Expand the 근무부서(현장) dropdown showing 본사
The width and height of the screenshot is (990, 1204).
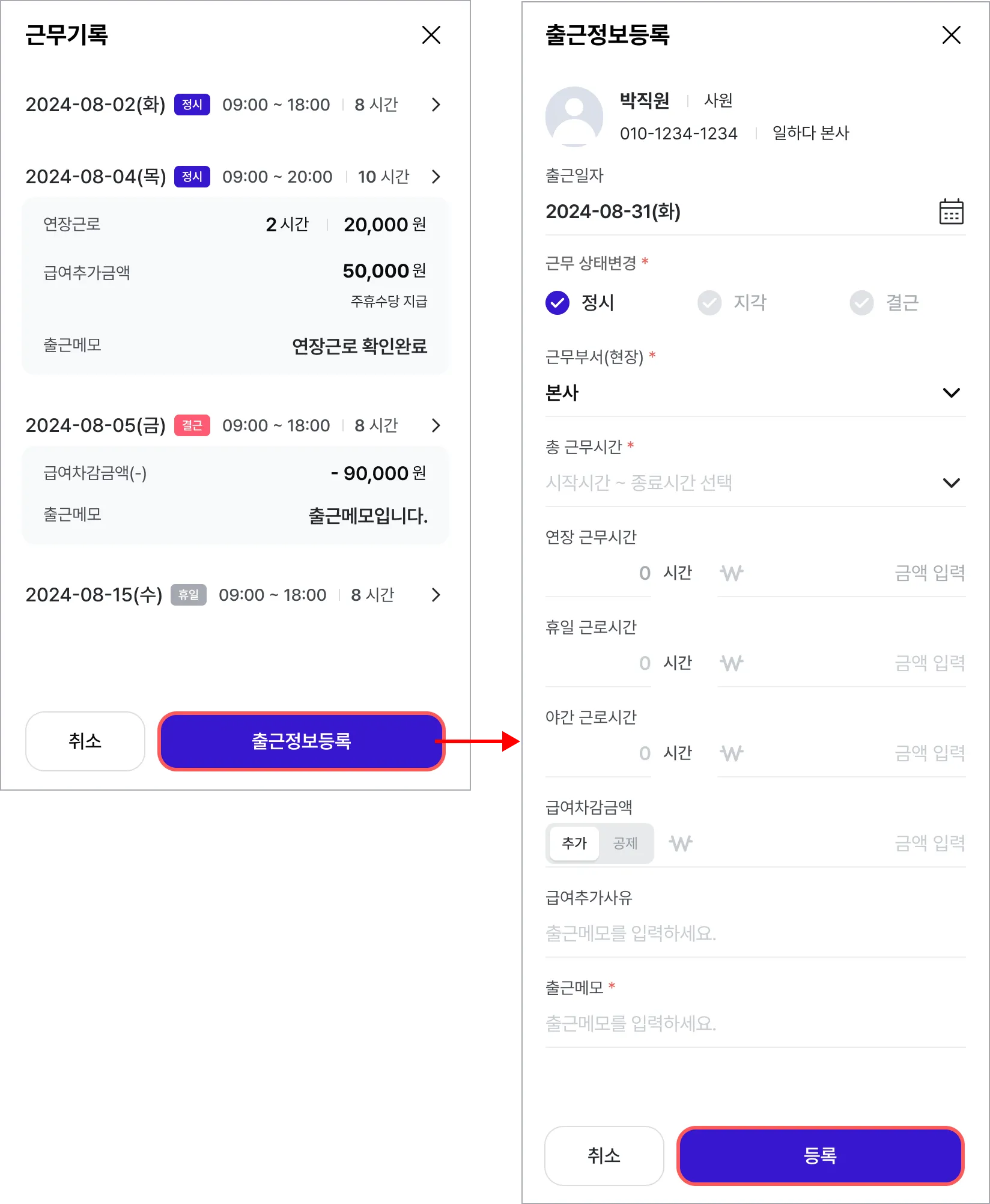tap(951, 393)
